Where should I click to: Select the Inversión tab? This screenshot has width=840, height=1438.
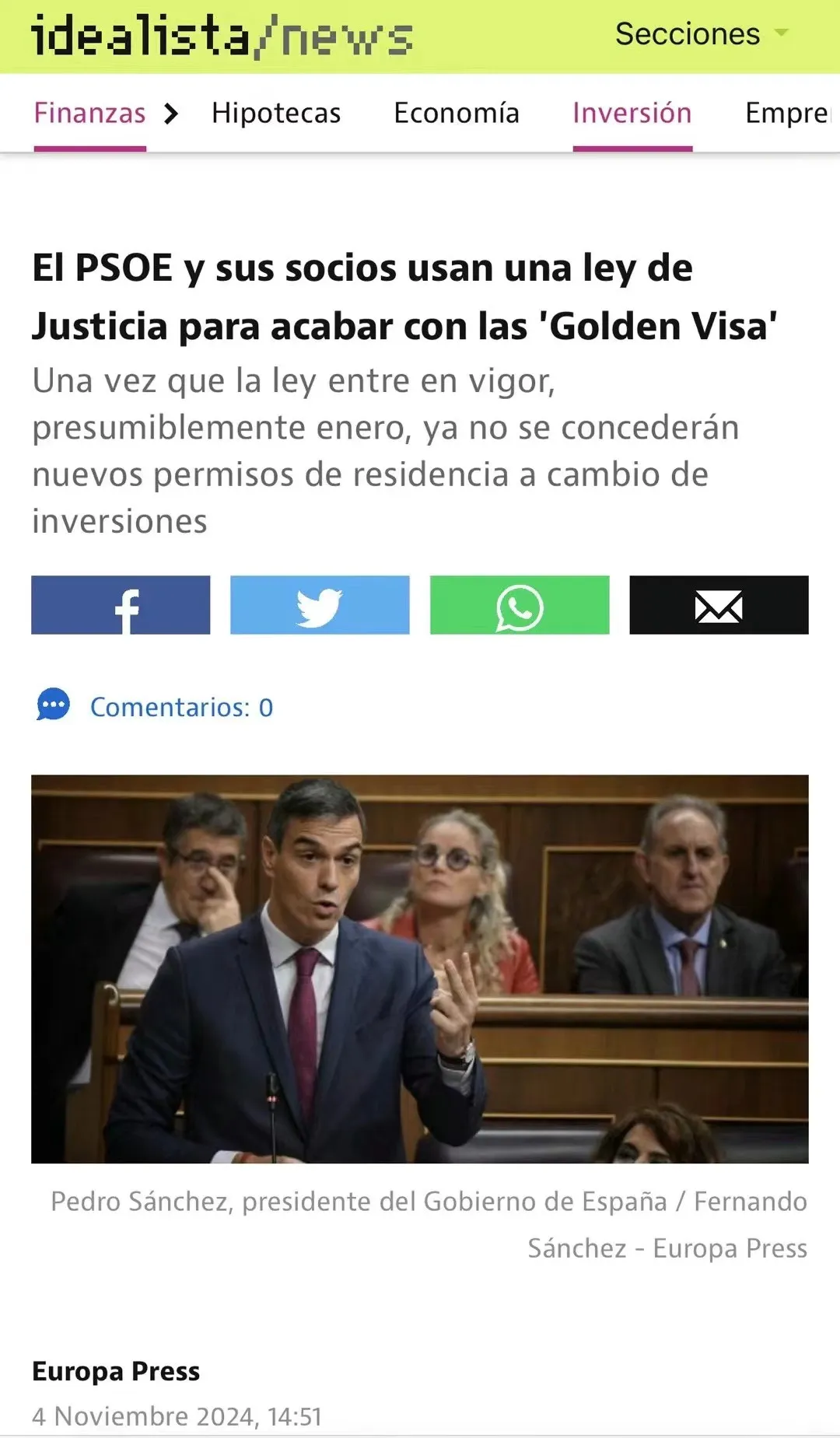(632, 114)
